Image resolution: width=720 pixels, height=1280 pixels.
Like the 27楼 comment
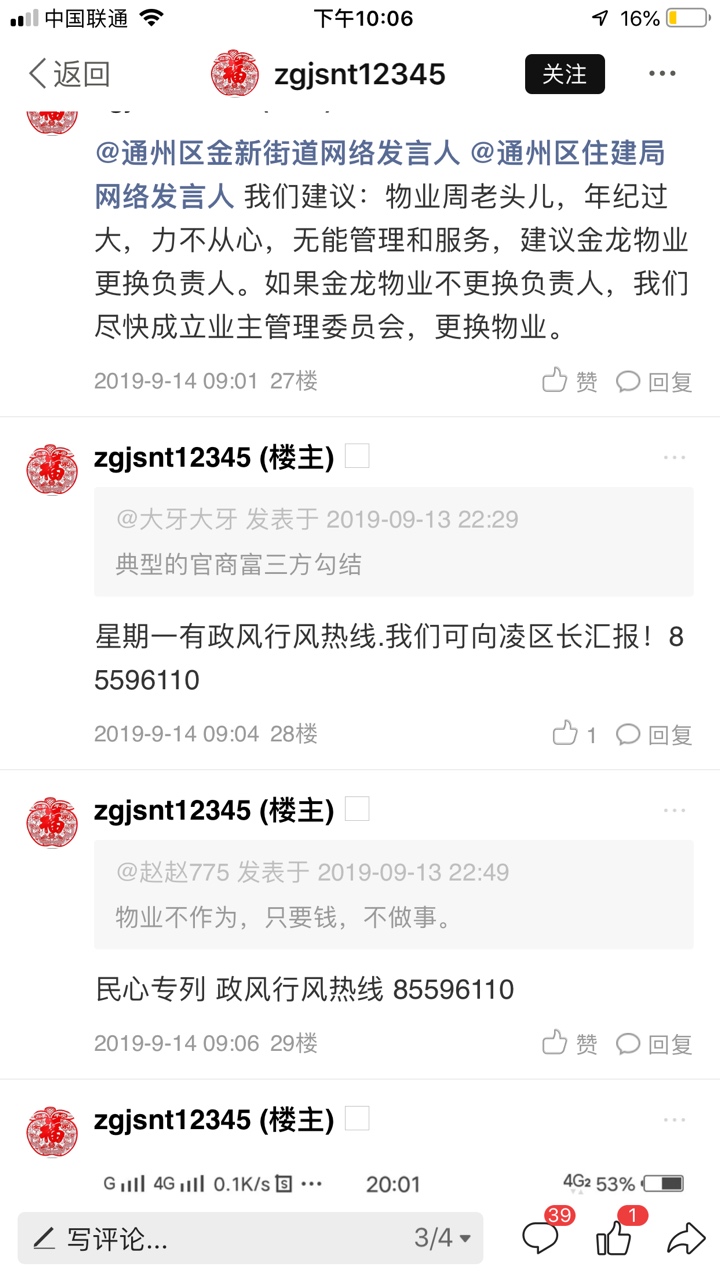point(570,381)
